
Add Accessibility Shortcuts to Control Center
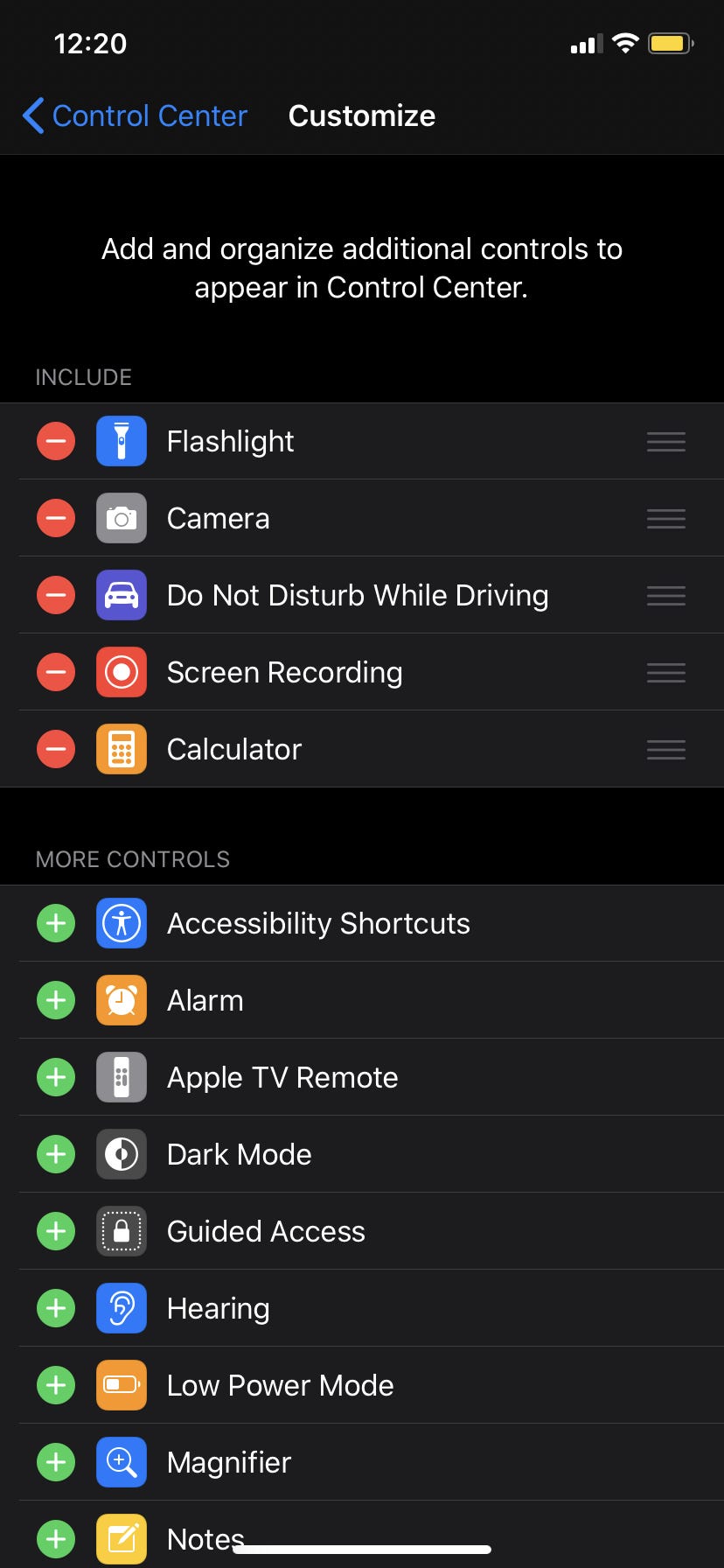(x=56, y=923)
